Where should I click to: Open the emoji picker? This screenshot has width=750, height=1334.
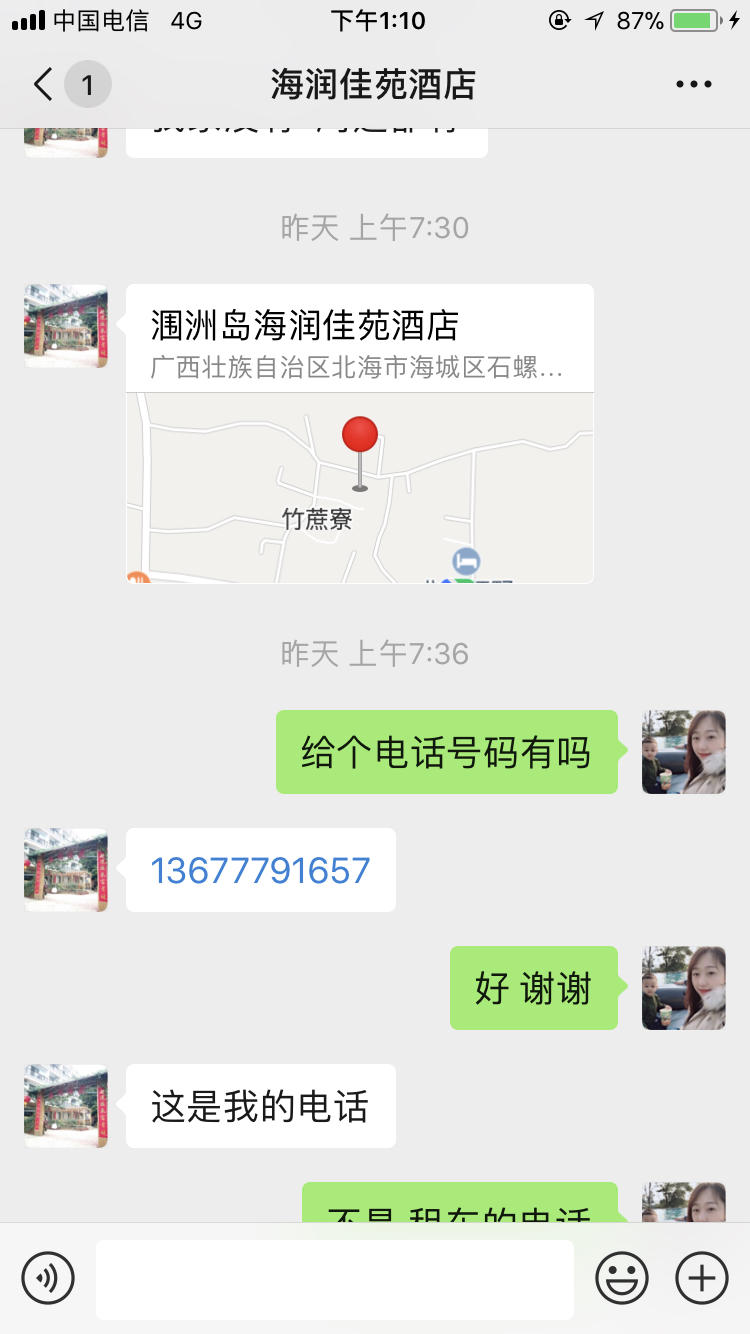(622, 1278)
